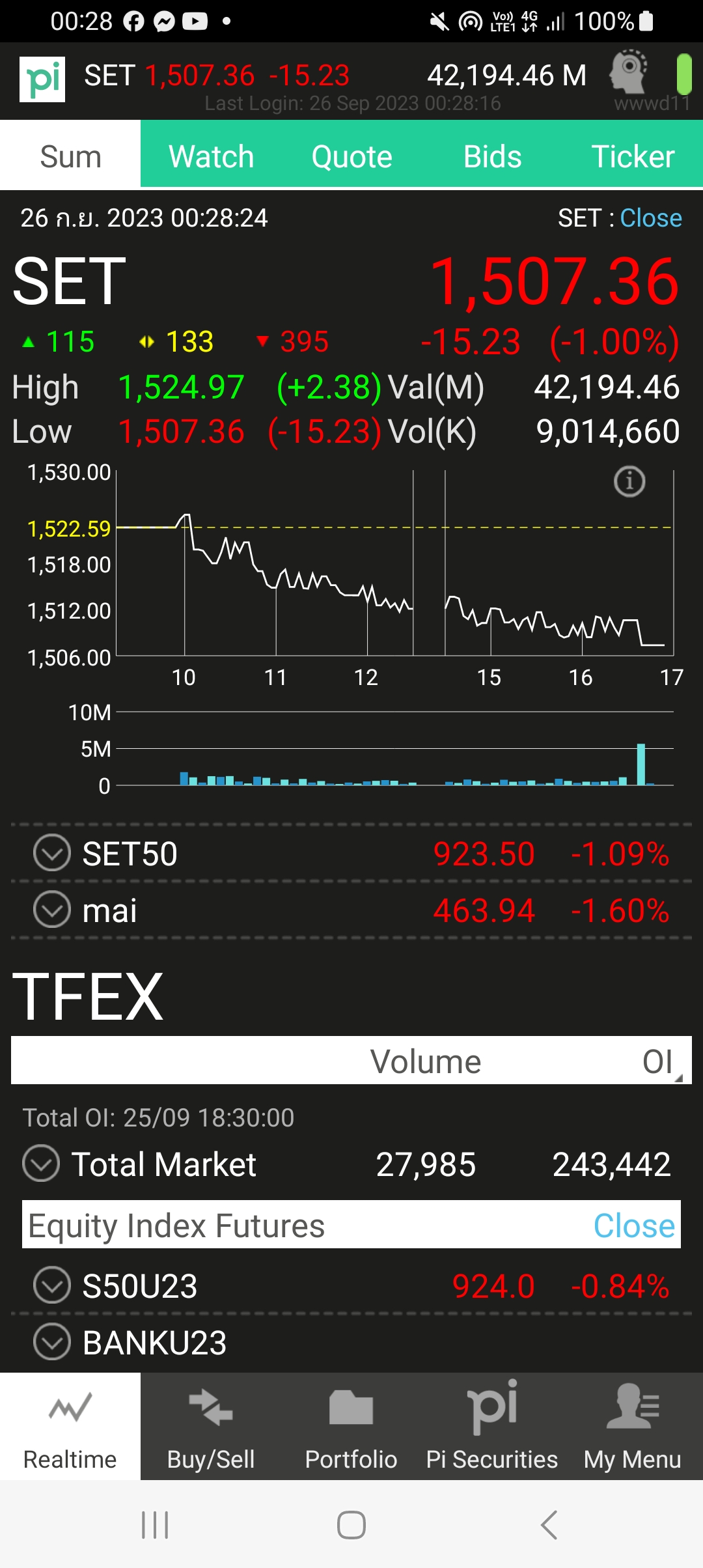Tap the chart info icon
The width and height of the screenshot is (703, 1568).
tap(629, 482)
